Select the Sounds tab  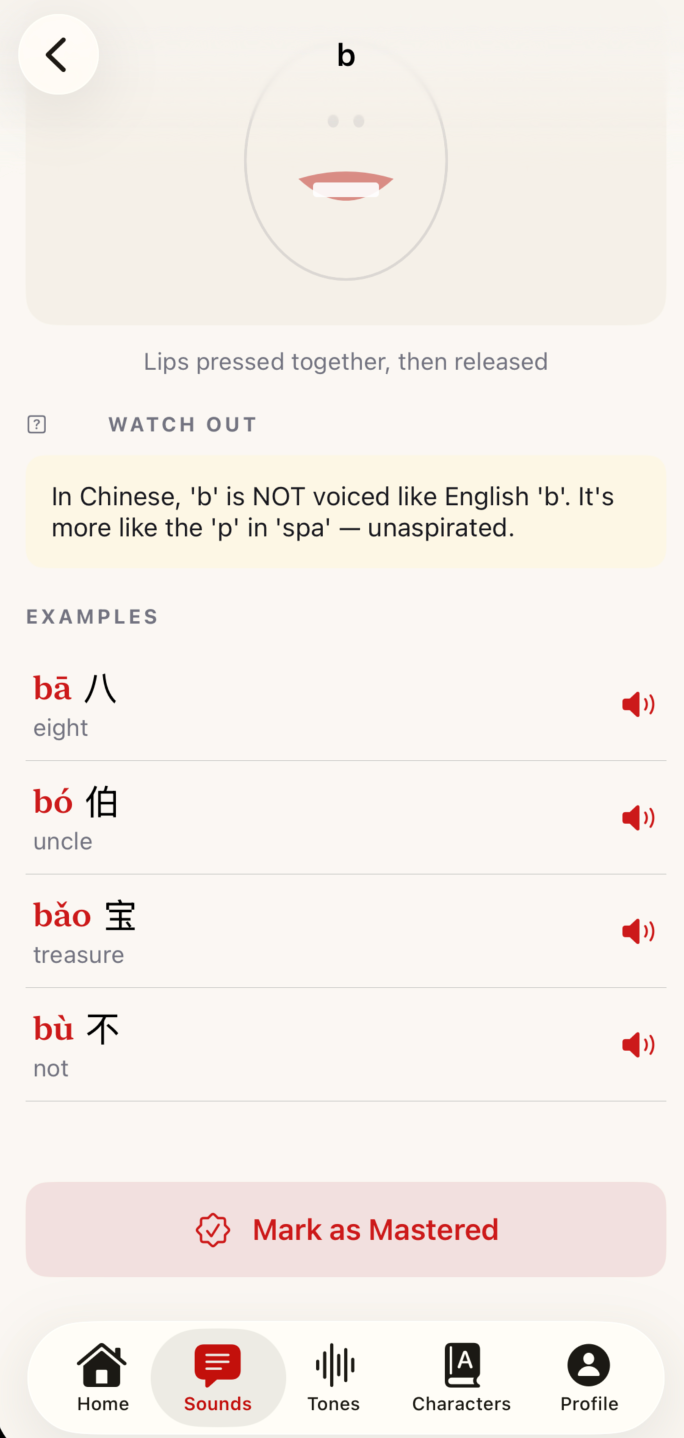pos(218,1377)
